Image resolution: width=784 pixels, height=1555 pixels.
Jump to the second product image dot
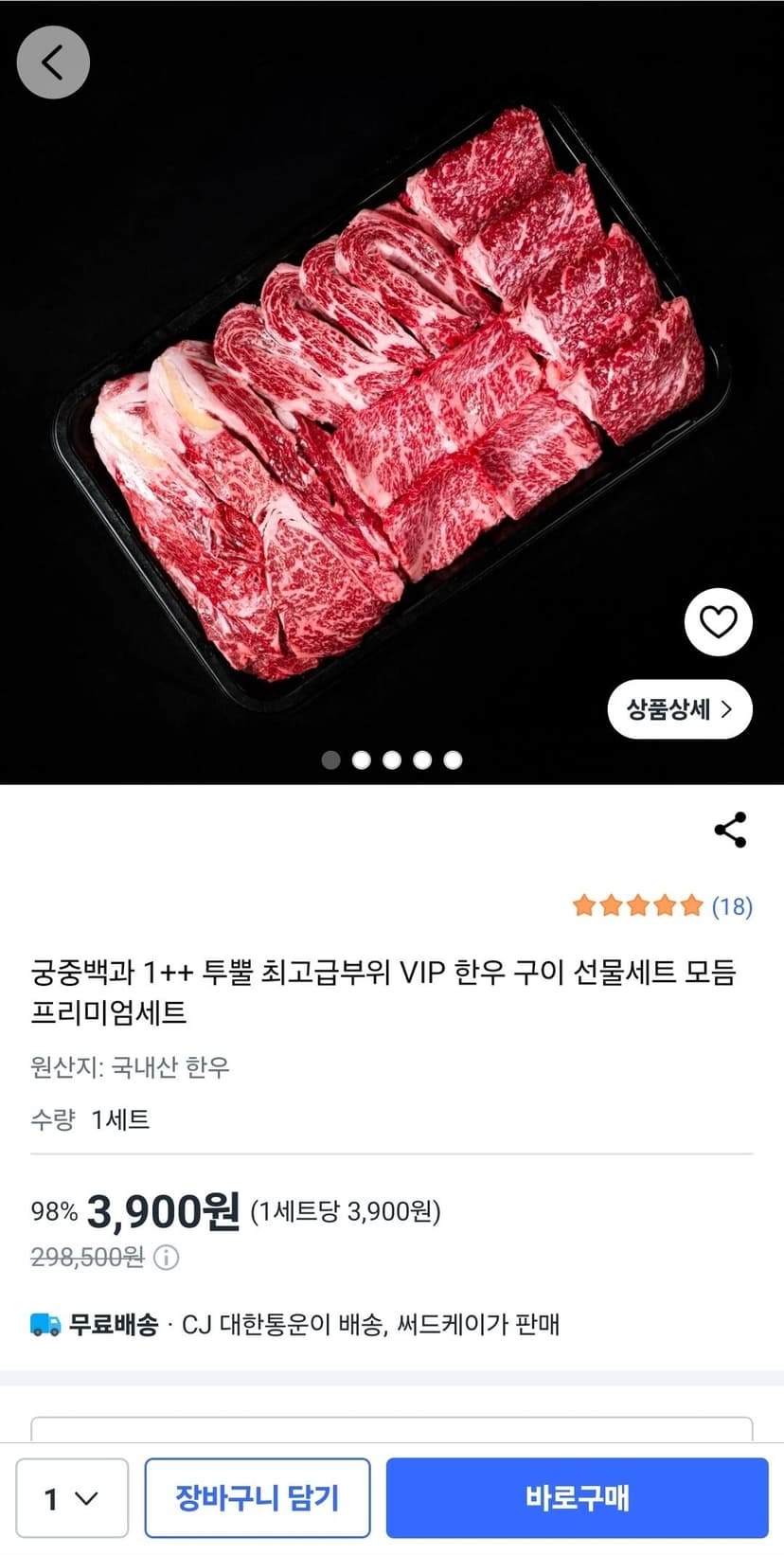coord(361,760)
